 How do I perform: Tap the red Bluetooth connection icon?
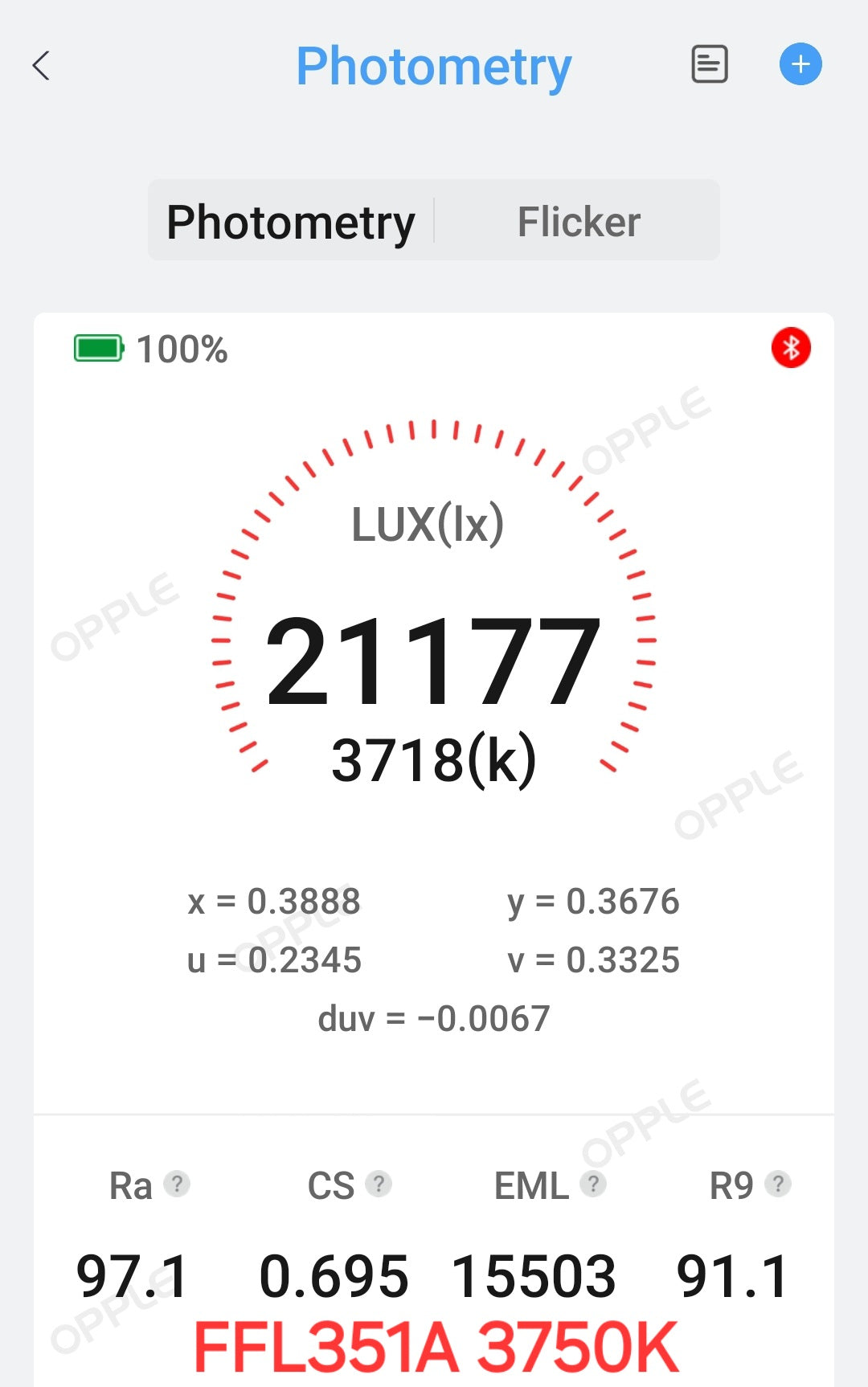pos(791,348)
